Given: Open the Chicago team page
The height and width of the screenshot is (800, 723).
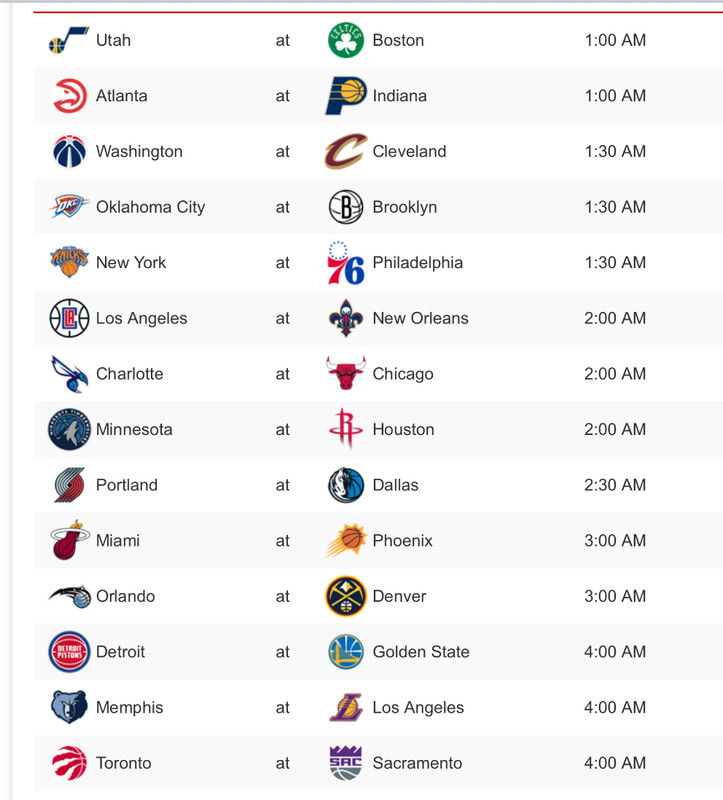Looking at the screenshot, I should pyautogui.click(x=403, y=374).
